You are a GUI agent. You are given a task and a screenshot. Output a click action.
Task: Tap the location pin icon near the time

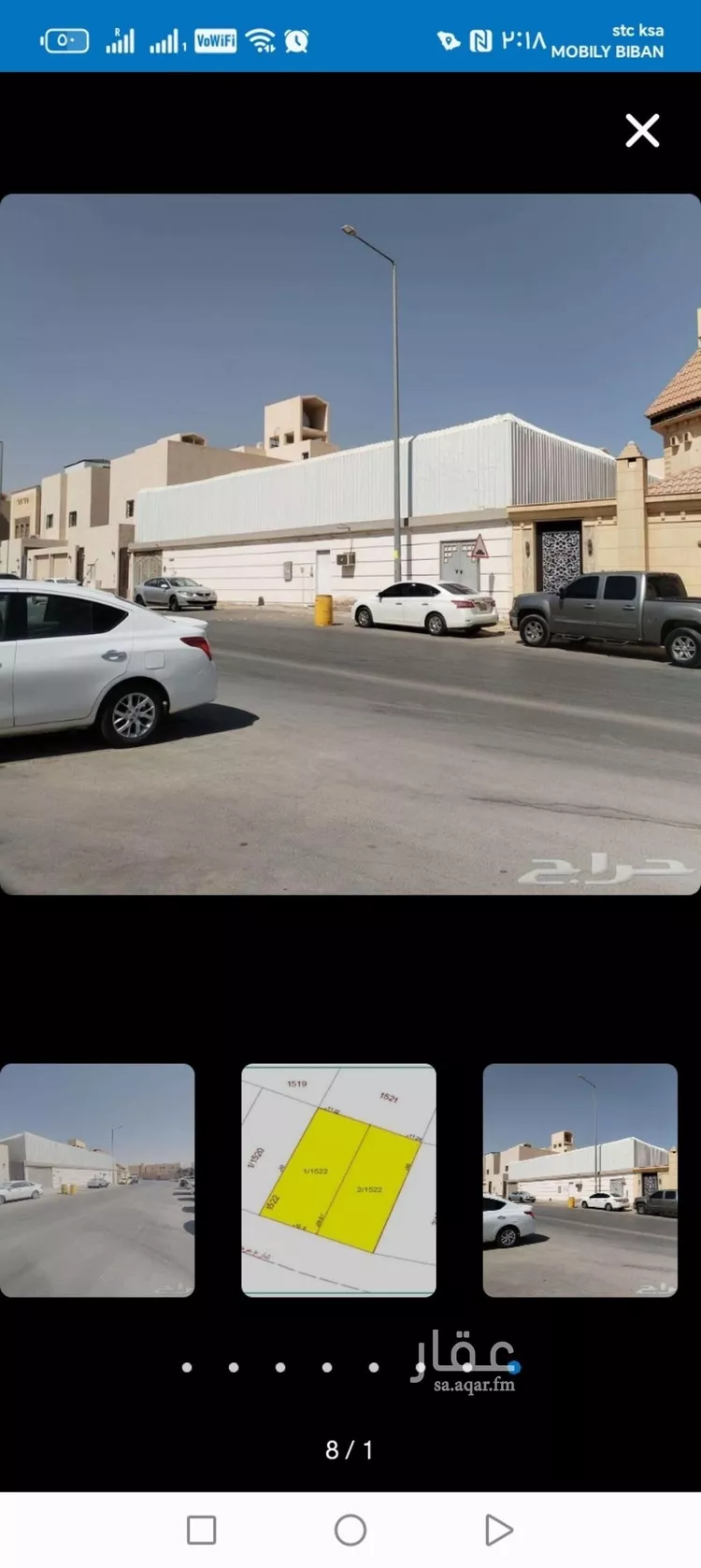(448, 39)
